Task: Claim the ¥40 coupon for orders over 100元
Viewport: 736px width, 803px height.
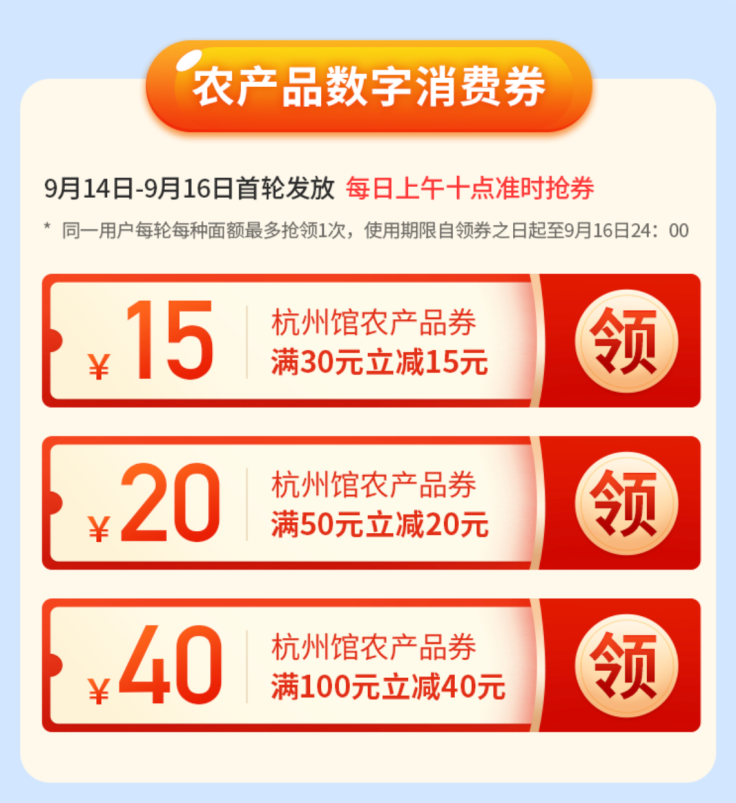Action: [625, 666]
